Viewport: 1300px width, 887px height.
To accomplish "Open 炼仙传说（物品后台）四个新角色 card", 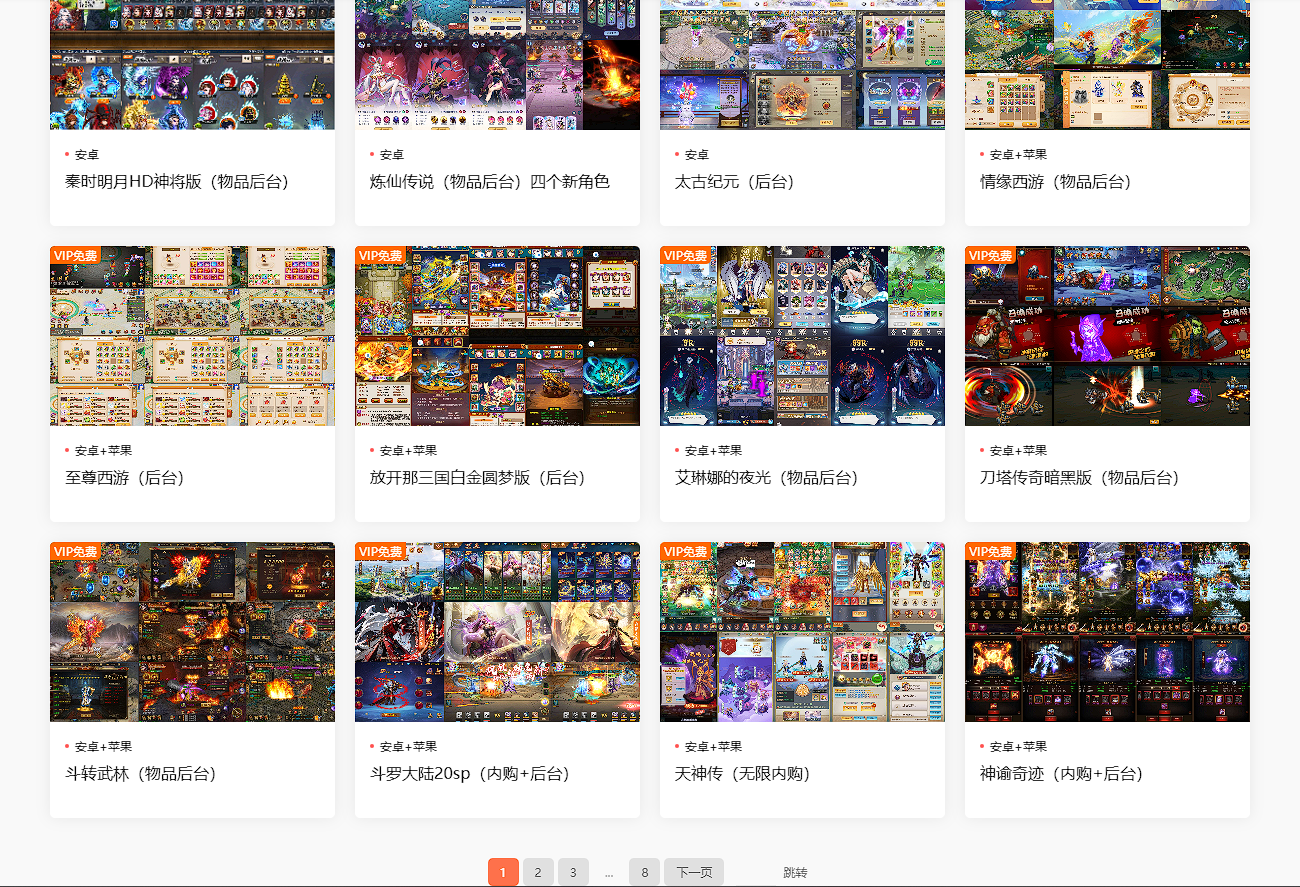I will pos(490,182).
